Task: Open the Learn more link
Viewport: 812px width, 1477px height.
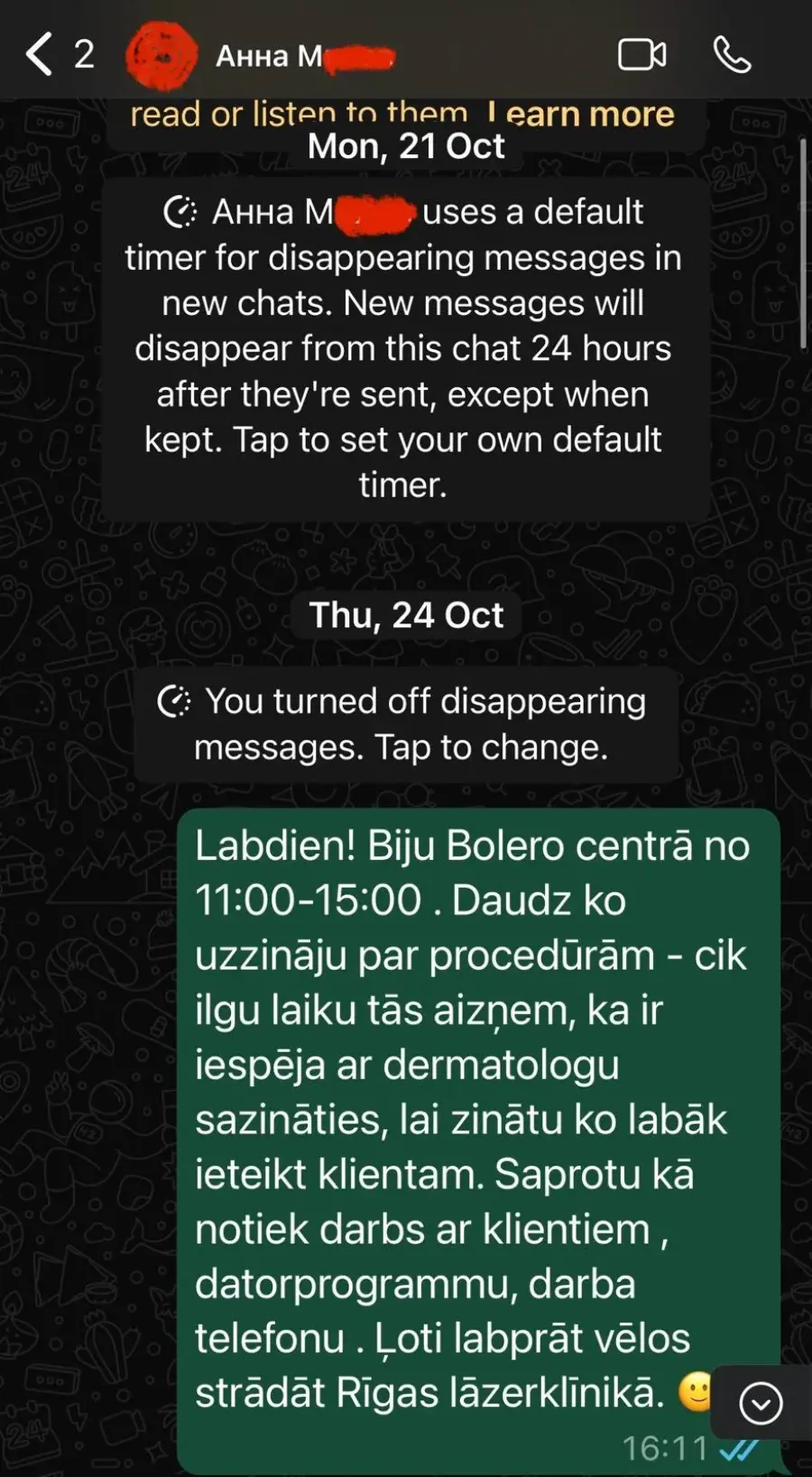Action: pos(580,114)
